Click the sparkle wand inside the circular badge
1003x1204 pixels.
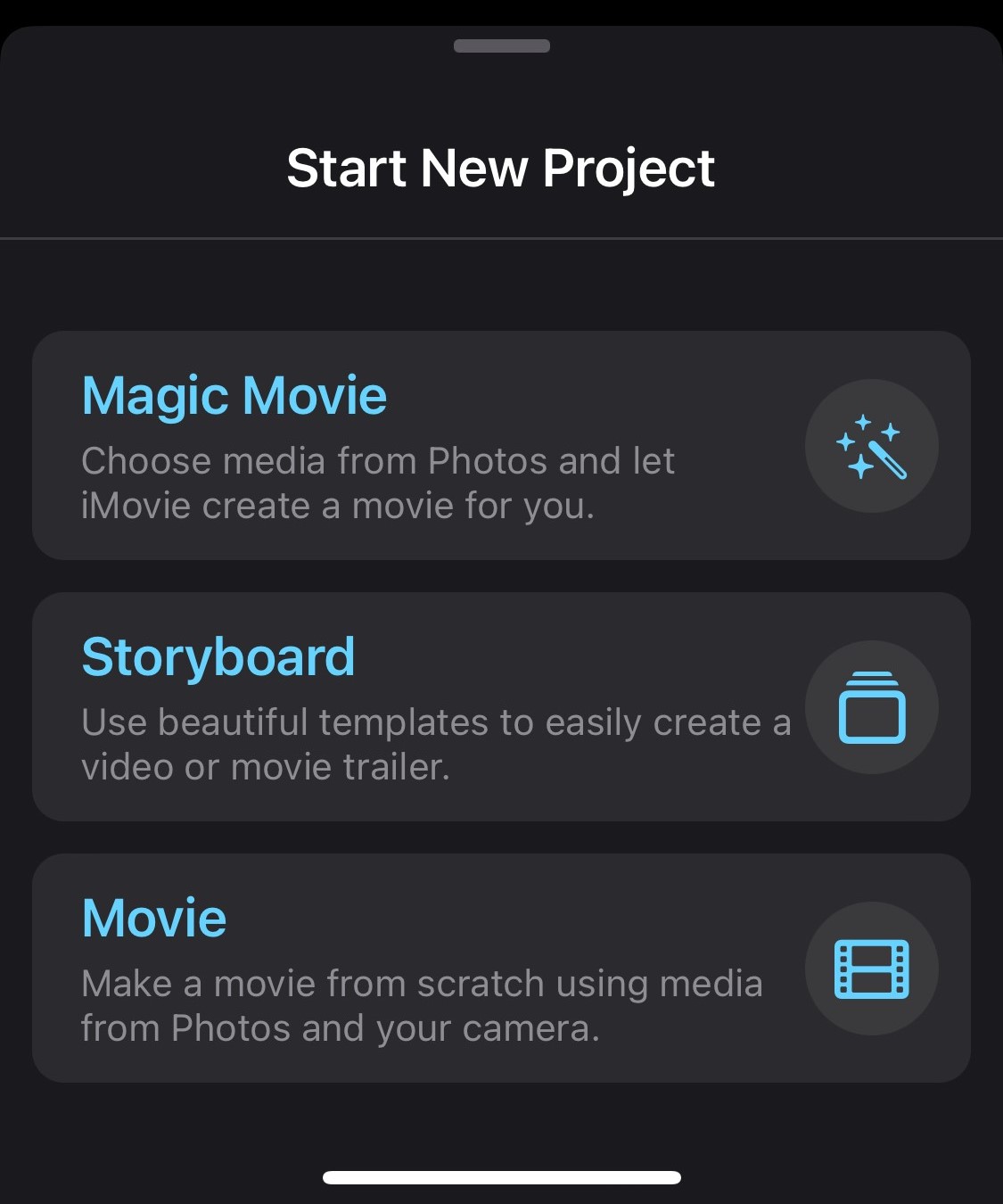(871, 449)
